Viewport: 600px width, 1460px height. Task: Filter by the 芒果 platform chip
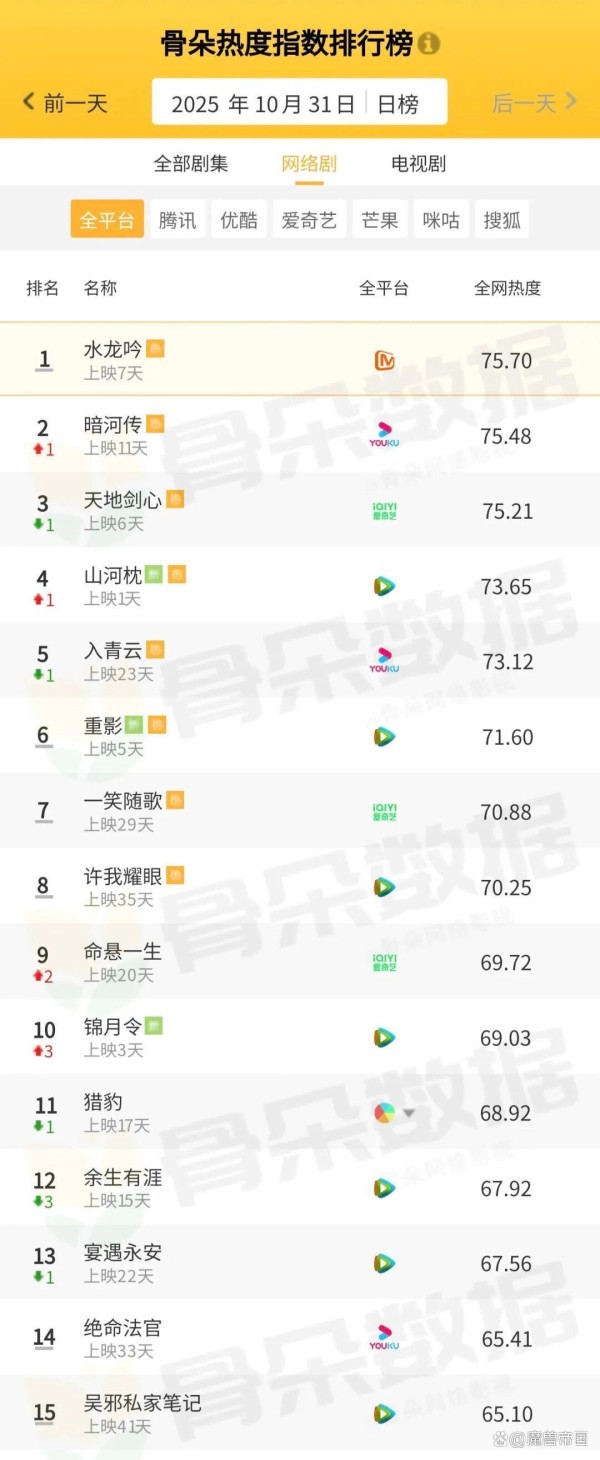coord(380,220)
